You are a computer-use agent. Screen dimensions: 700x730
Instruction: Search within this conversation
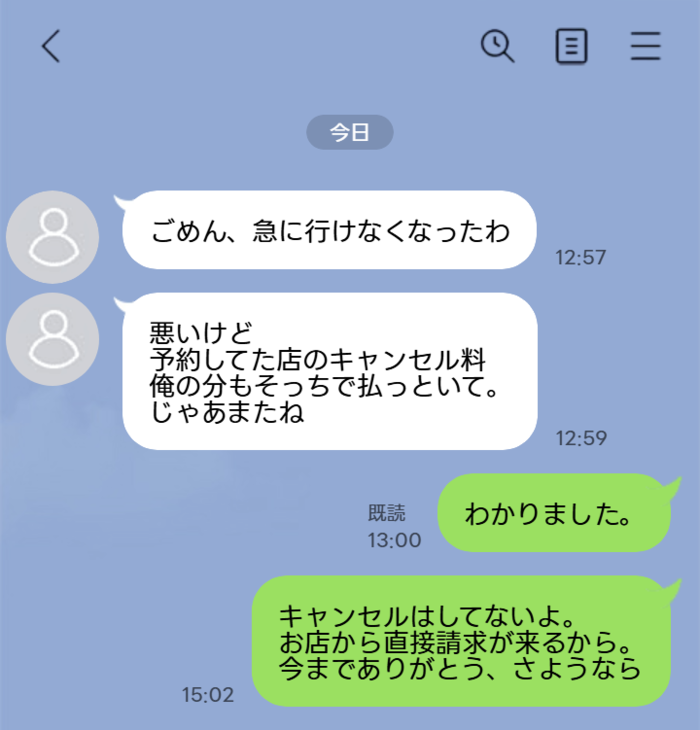click(497, 46)
